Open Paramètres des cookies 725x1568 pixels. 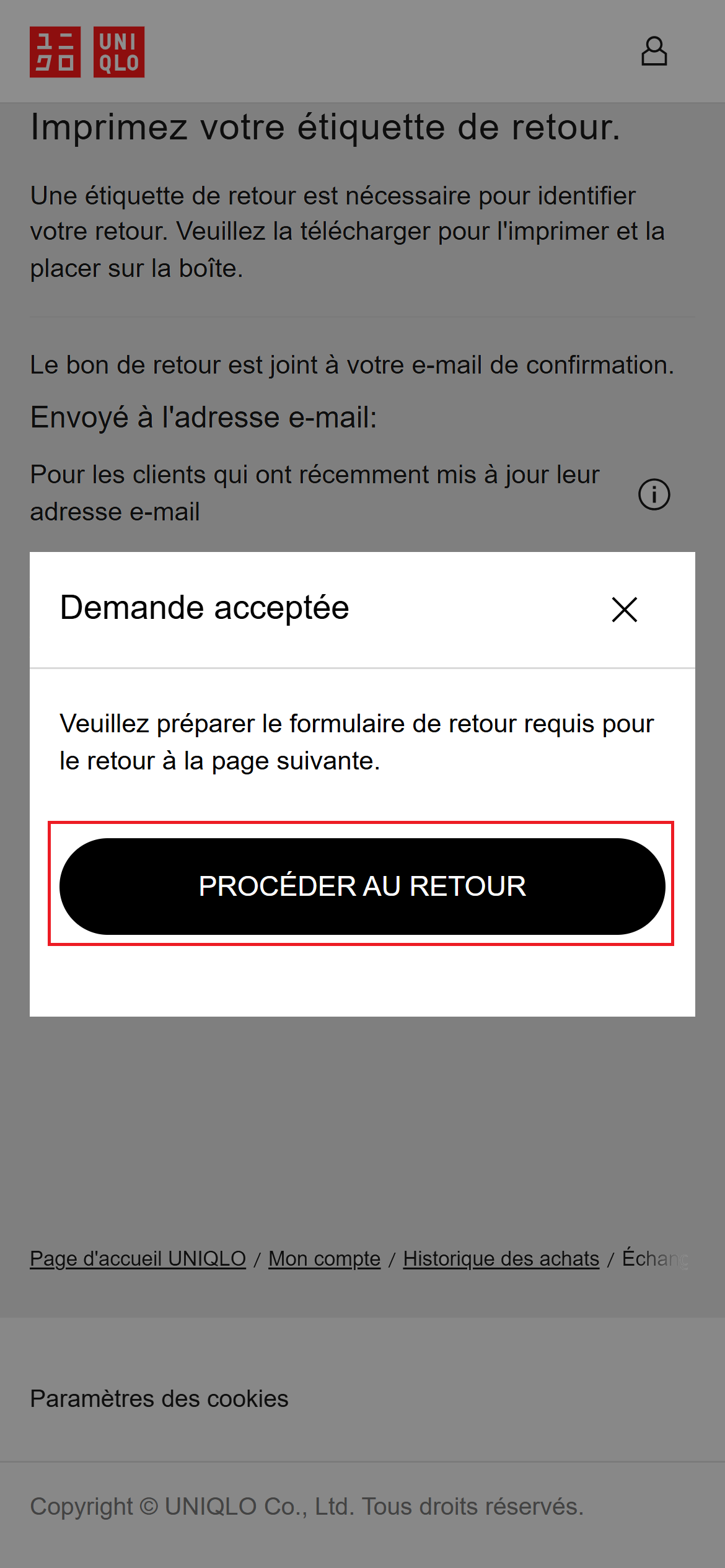click(159, 1399)
